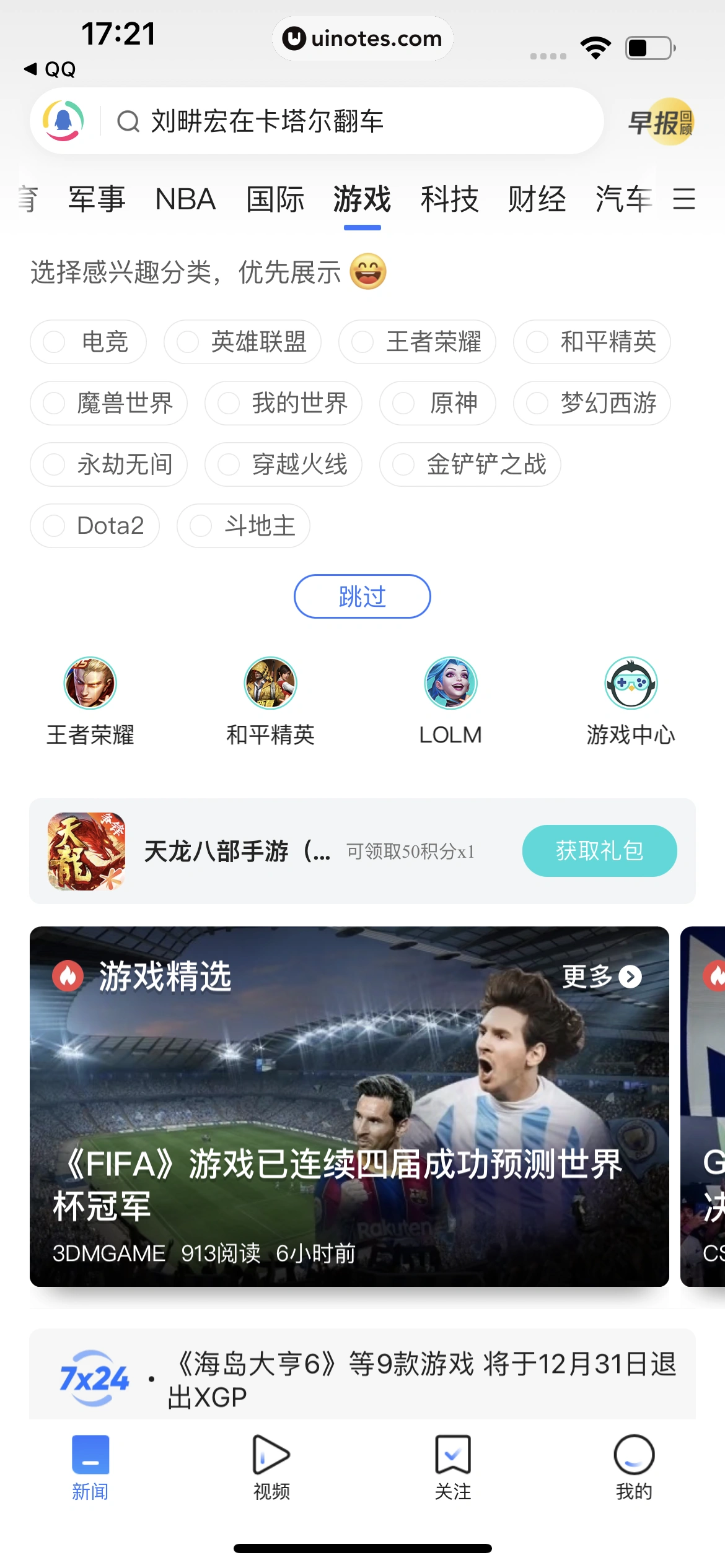
Task: Switch to the NBA tab
Action: (185, 199)
